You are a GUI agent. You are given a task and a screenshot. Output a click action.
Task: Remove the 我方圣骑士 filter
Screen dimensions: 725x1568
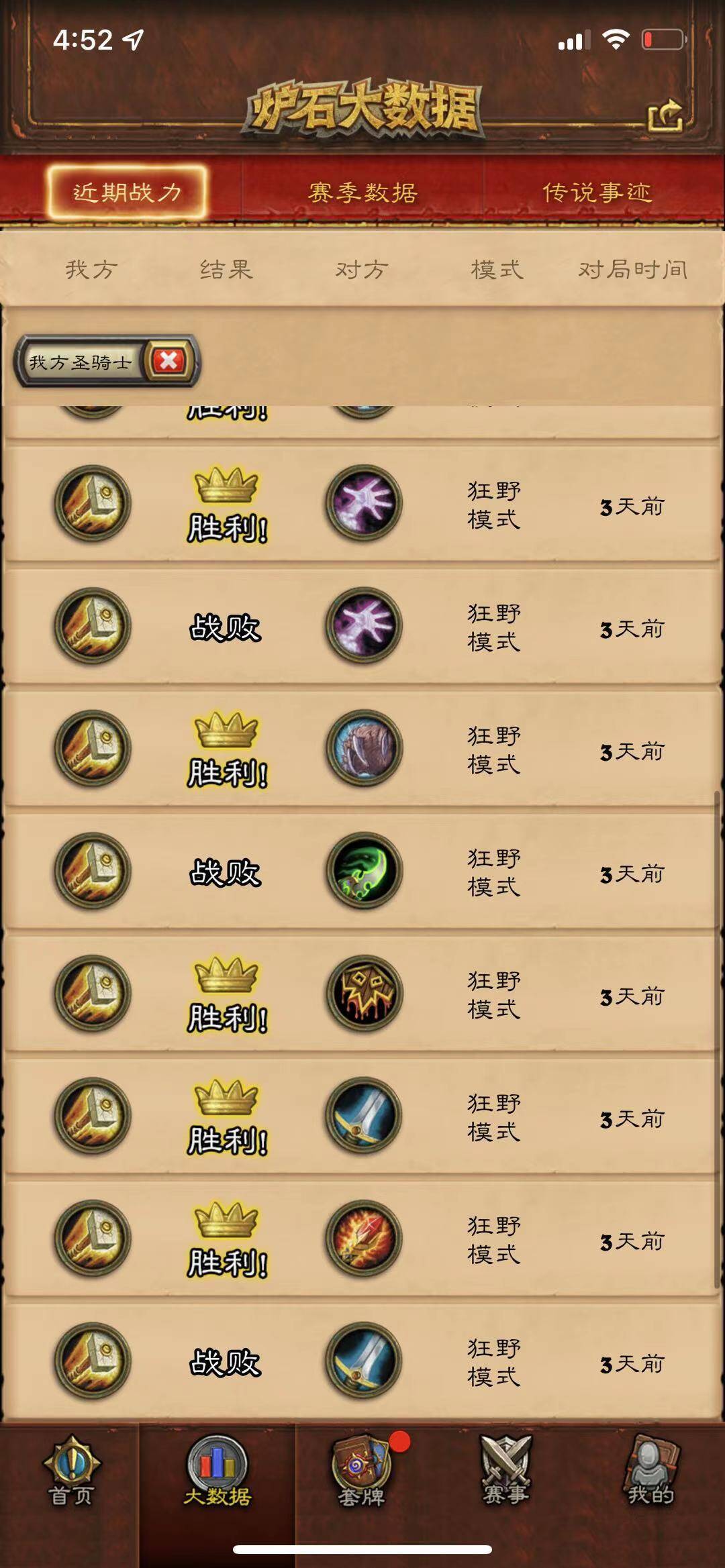coord(168,361)
